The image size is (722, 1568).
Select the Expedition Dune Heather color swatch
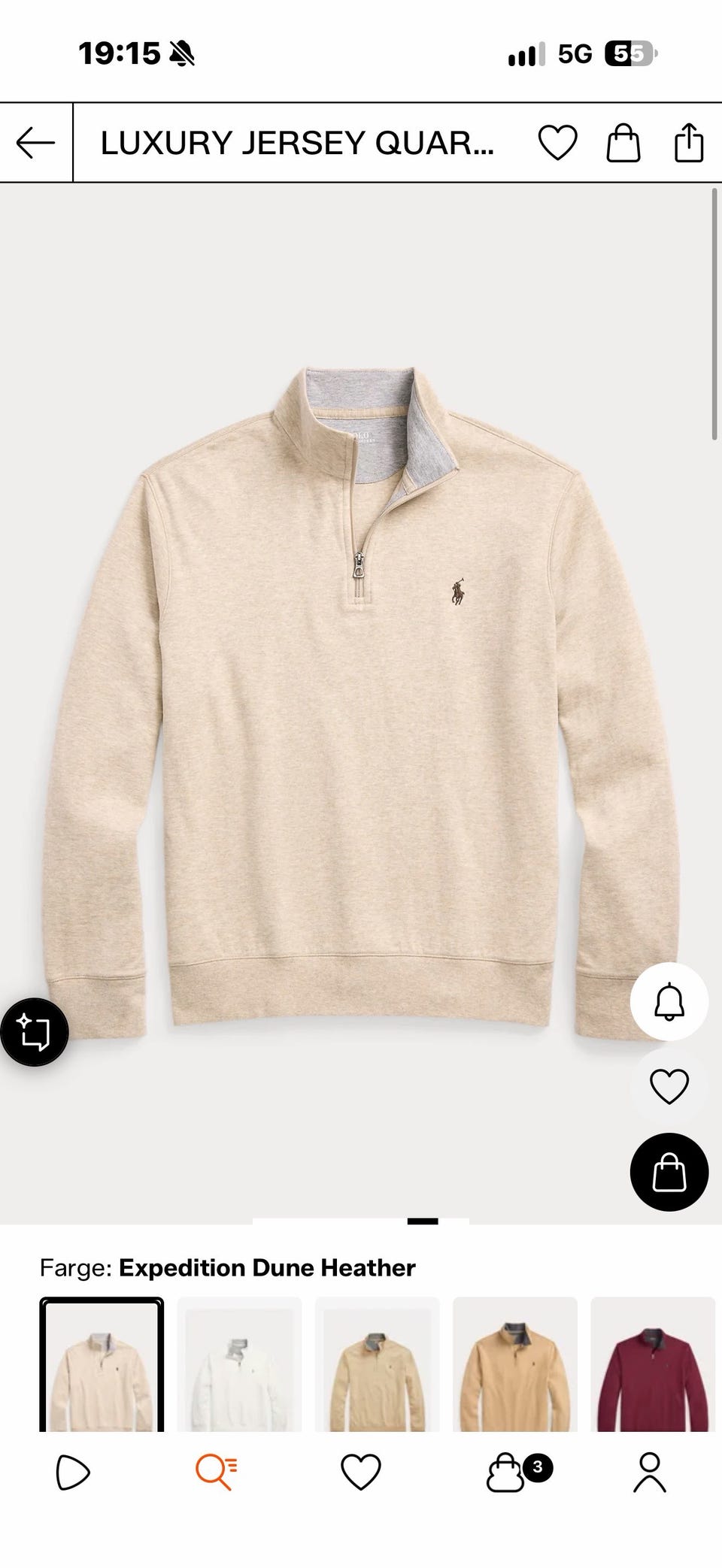(x=102, y=1364)
